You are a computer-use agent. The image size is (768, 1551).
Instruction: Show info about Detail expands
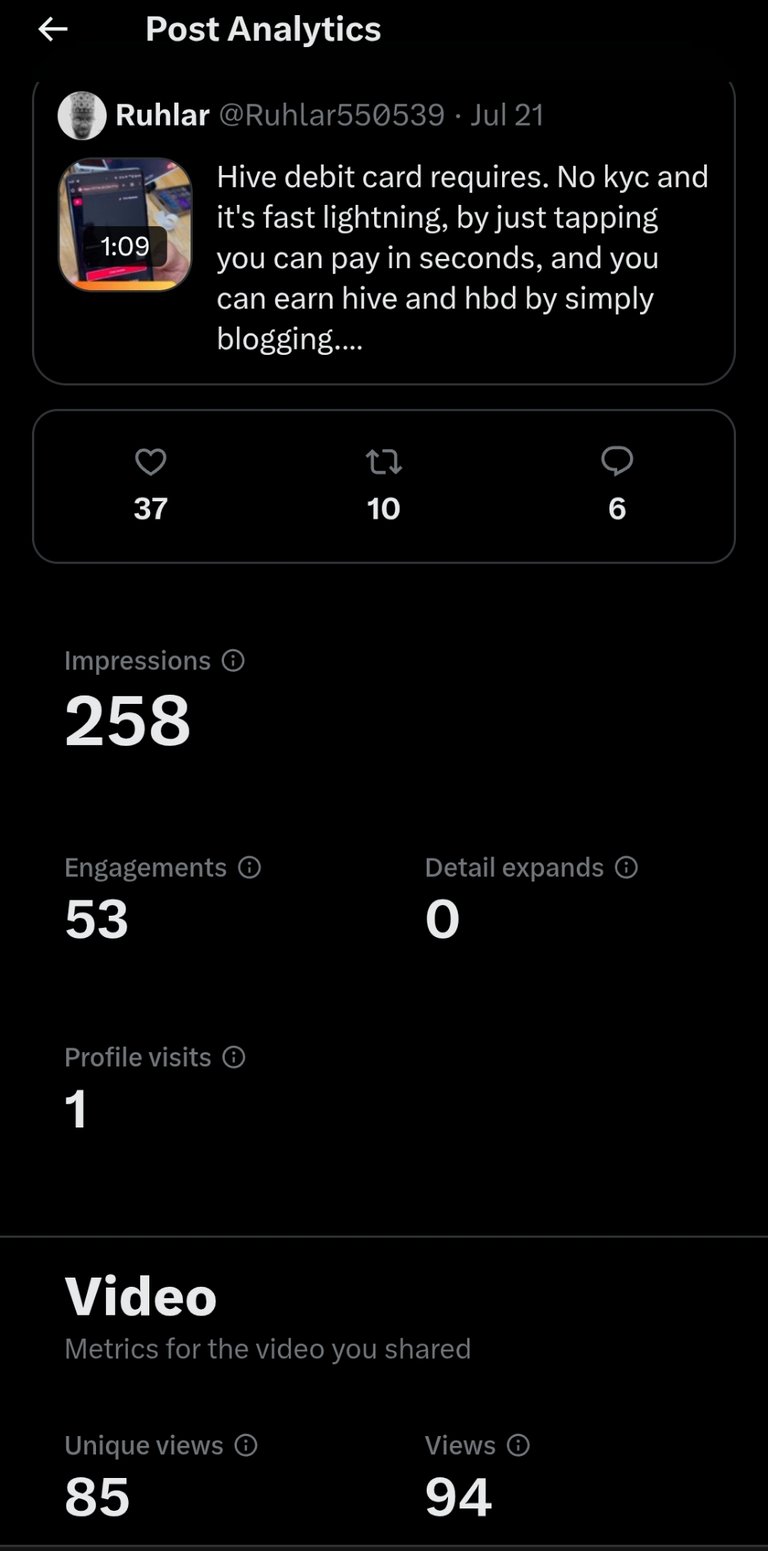point(627,868)
